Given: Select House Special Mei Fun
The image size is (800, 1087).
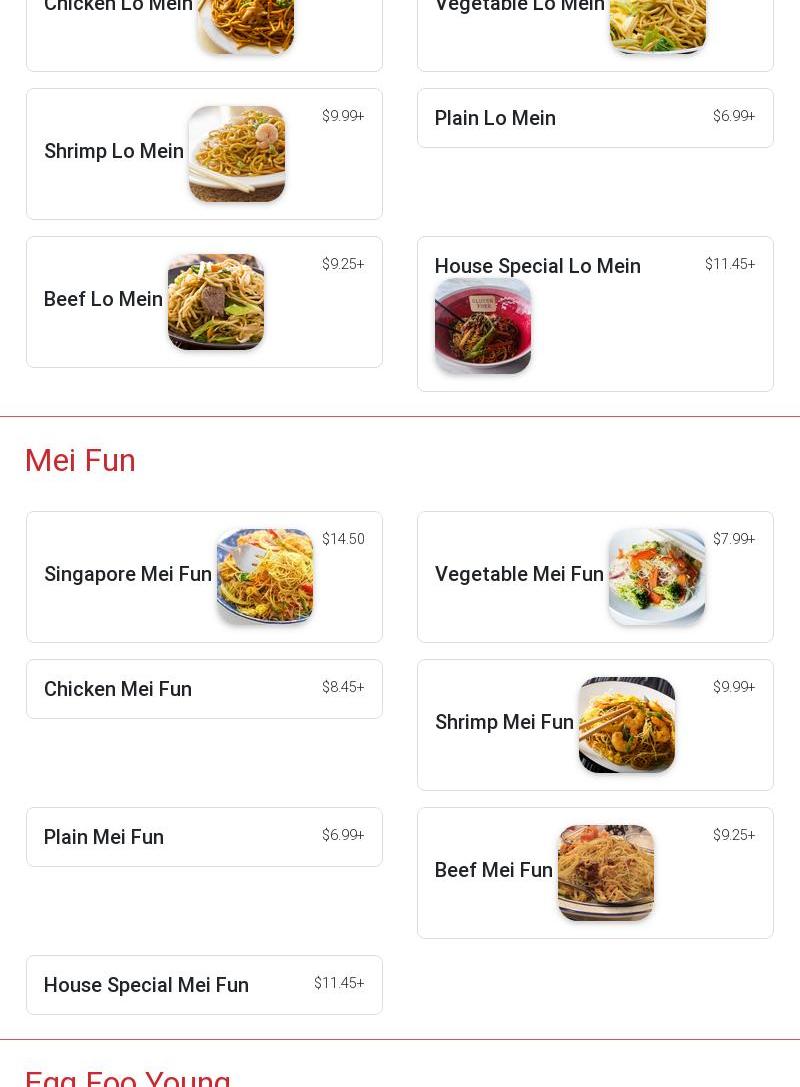Looking at the screenshot, I should 204,985.
